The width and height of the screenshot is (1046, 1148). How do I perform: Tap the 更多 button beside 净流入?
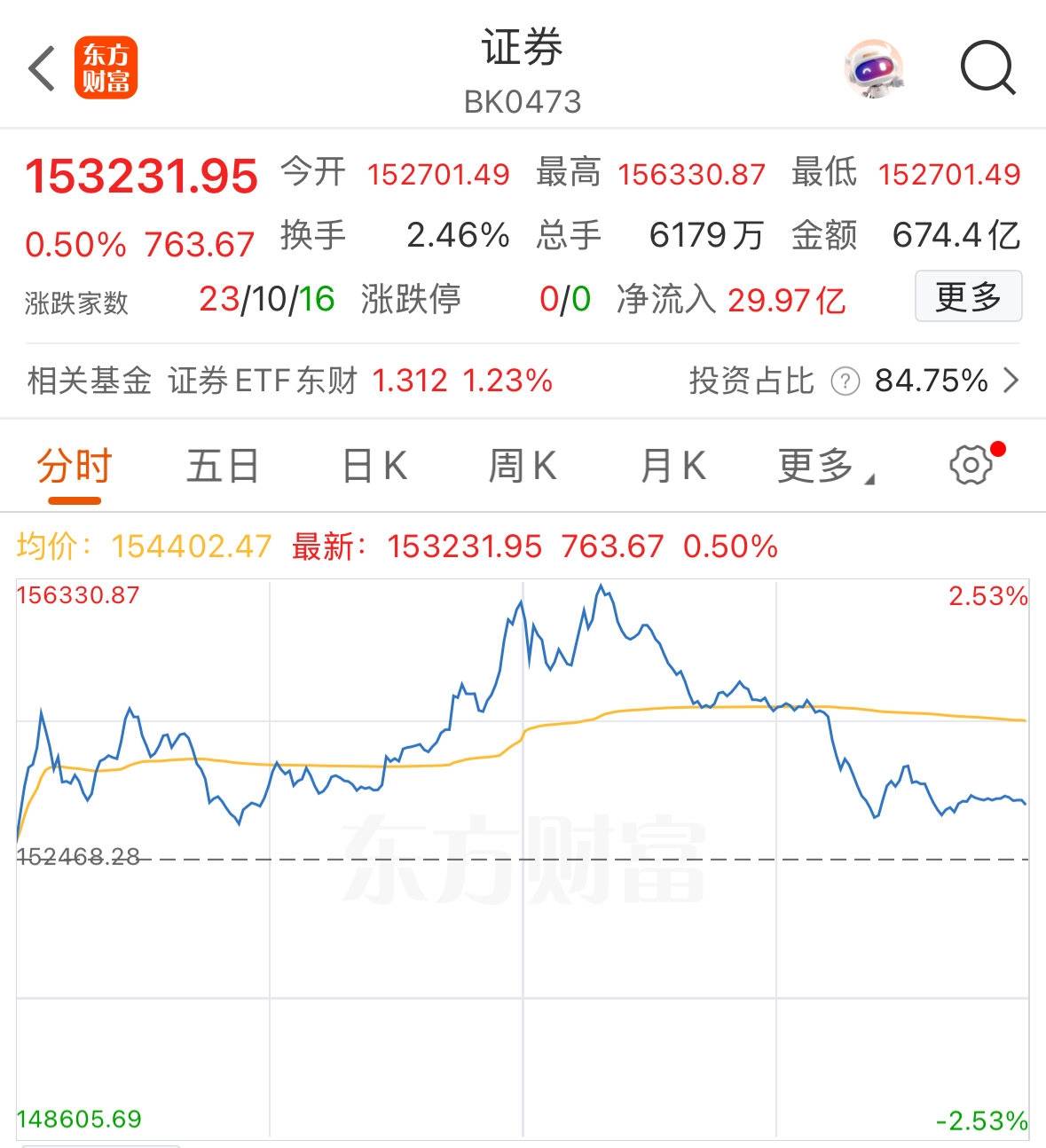click(x=968, y=296)
